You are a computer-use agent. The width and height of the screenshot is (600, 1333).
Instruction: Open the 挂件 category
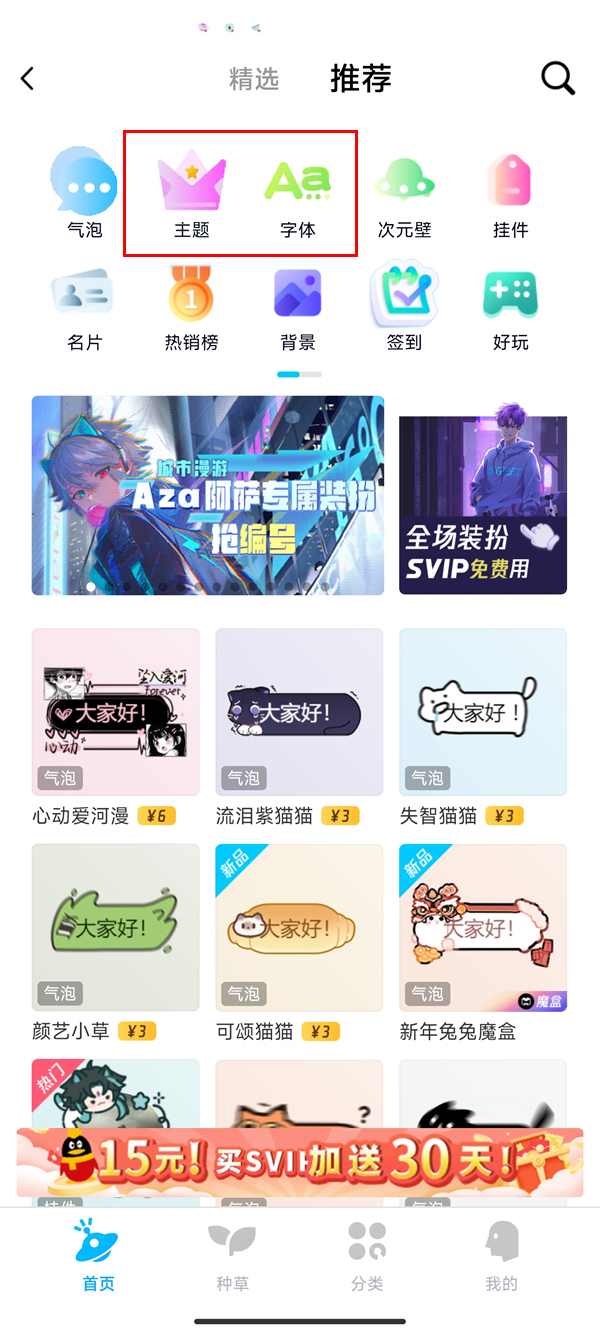tap(510, 194)
